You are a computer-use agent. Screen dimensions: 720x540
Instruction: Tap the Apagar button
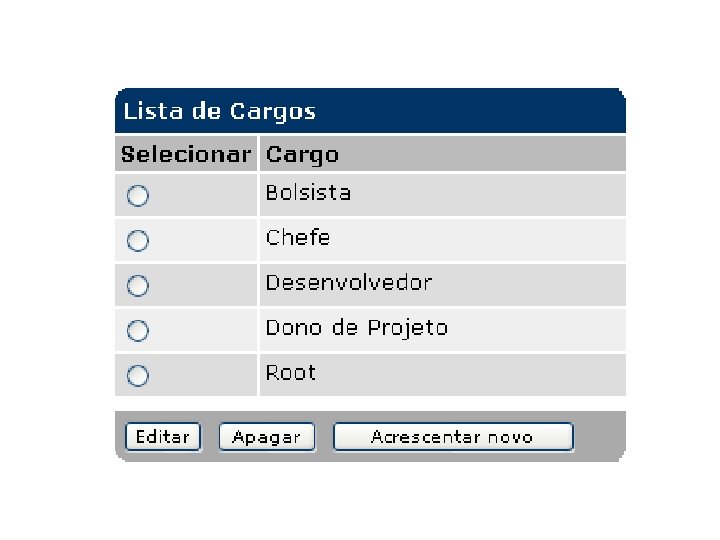266,437
